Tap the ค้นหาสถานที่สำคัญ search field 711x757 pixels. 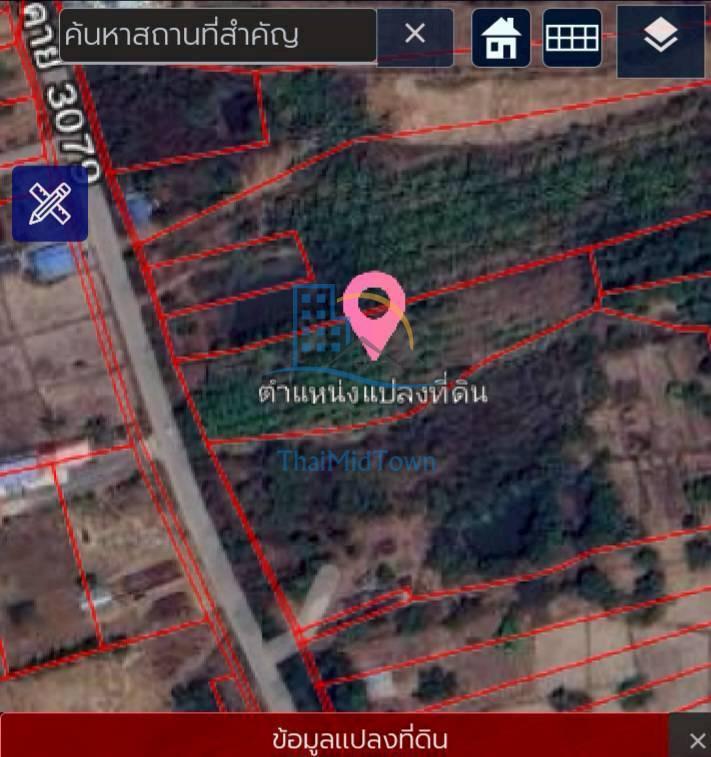[218, 36]
